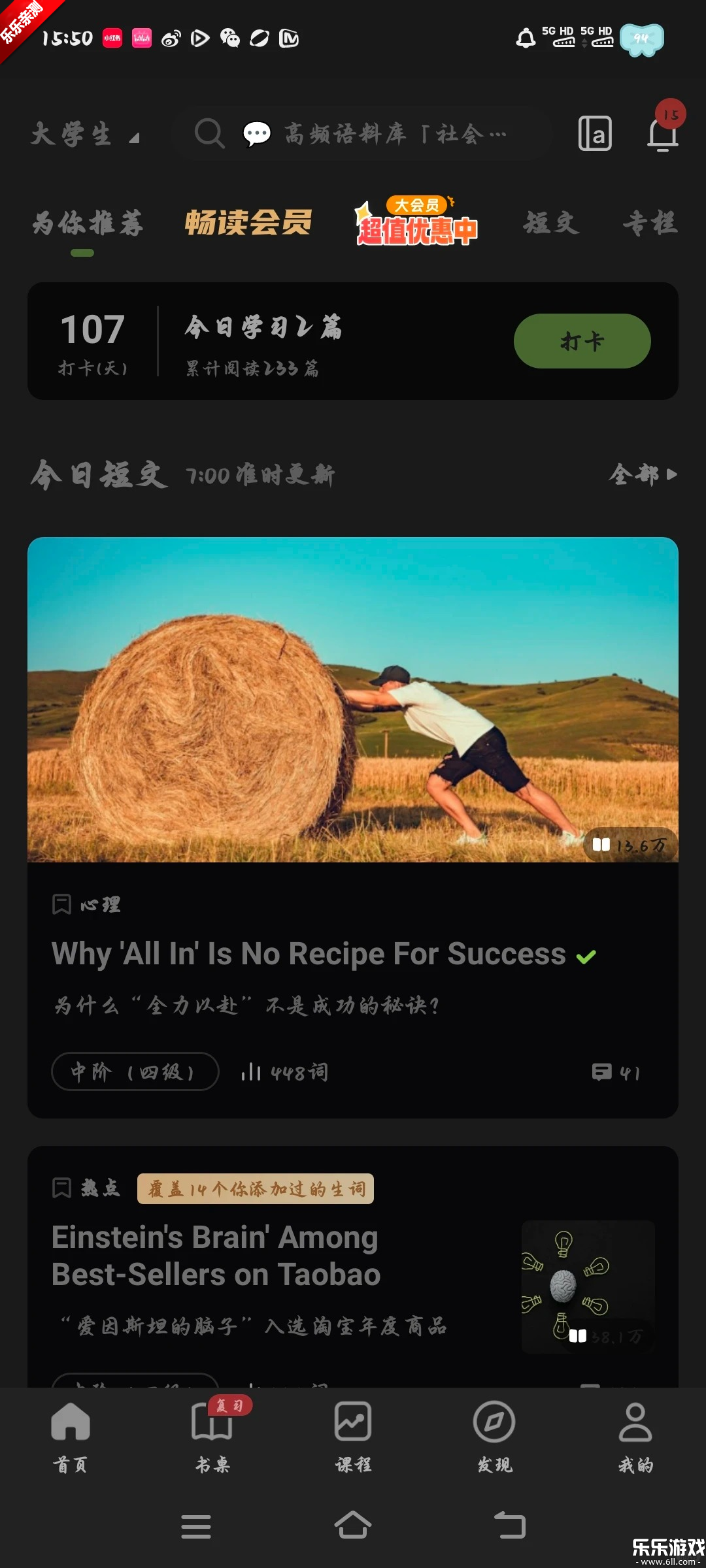Image resolution: width=706 pixels, height=1568 pixels.
Task: Switch to the 畅读会员 tab
Action: point(248,223)
